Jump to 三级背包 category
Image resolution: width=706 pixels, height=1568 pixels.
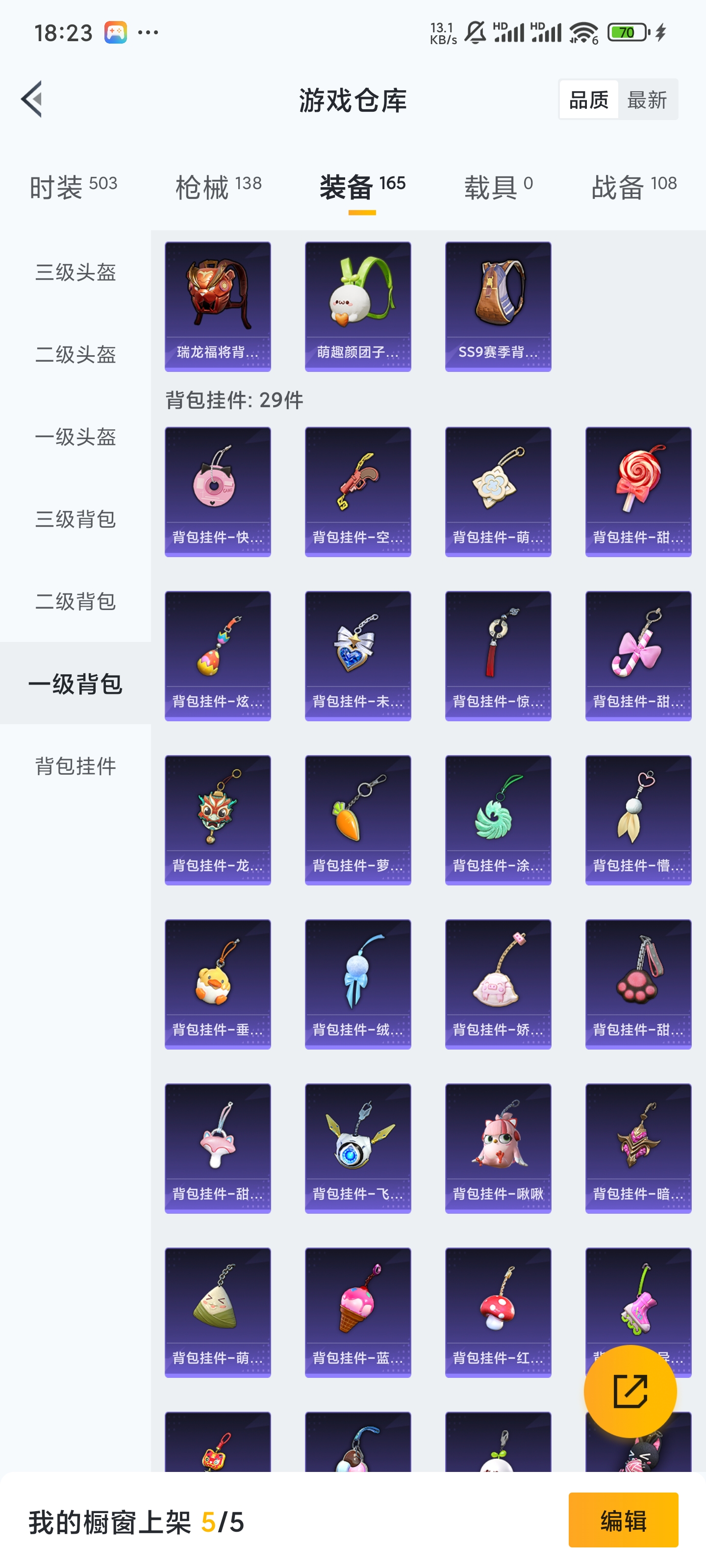76,519
